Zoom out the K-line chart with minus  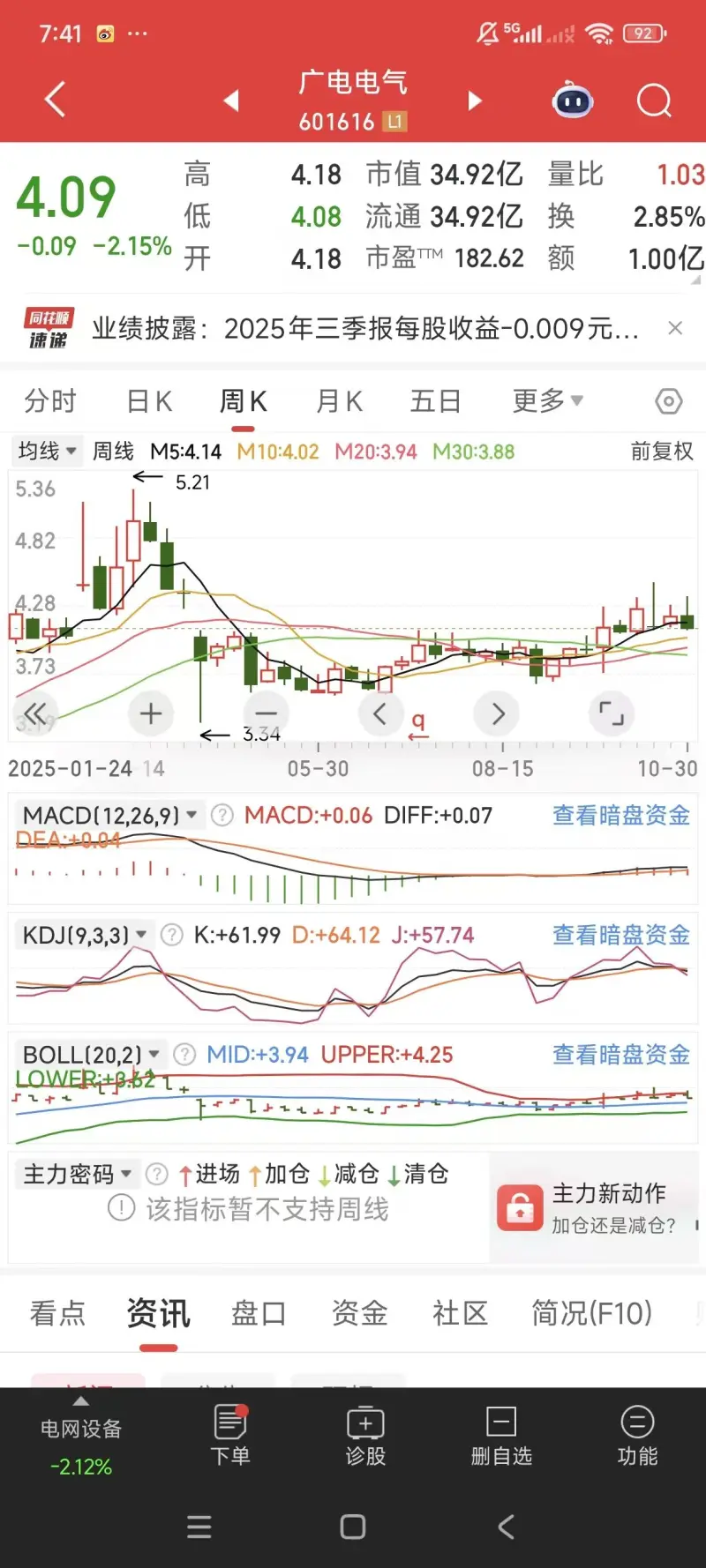click(x=266, y=713)
